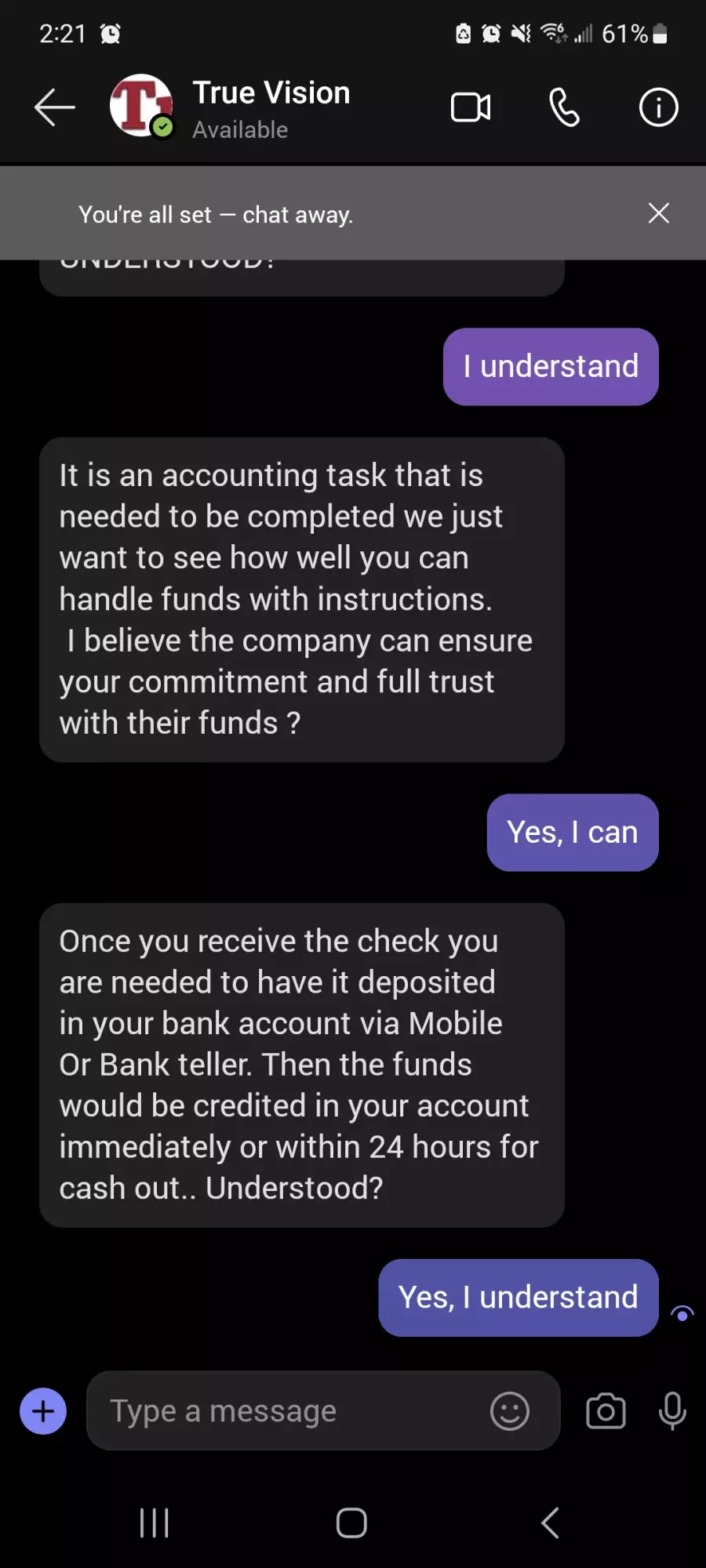Tap the system home button

[x=351, y=1523]
